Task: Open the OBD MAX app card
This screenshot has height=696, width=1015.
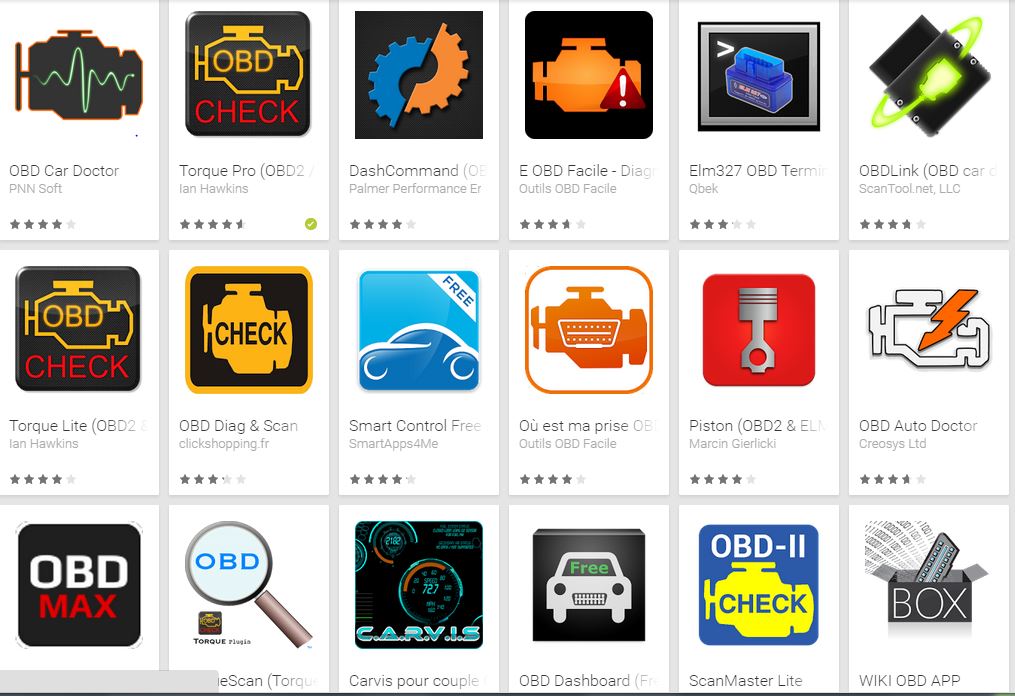Action: point(78,585)
